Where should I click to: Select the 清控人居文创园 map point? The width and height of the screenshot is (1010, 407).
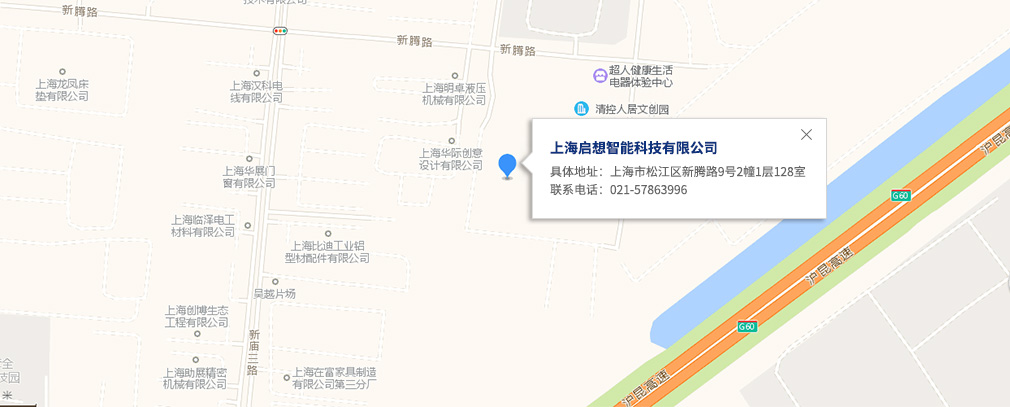pyautogui.click(x=580, y=108)
